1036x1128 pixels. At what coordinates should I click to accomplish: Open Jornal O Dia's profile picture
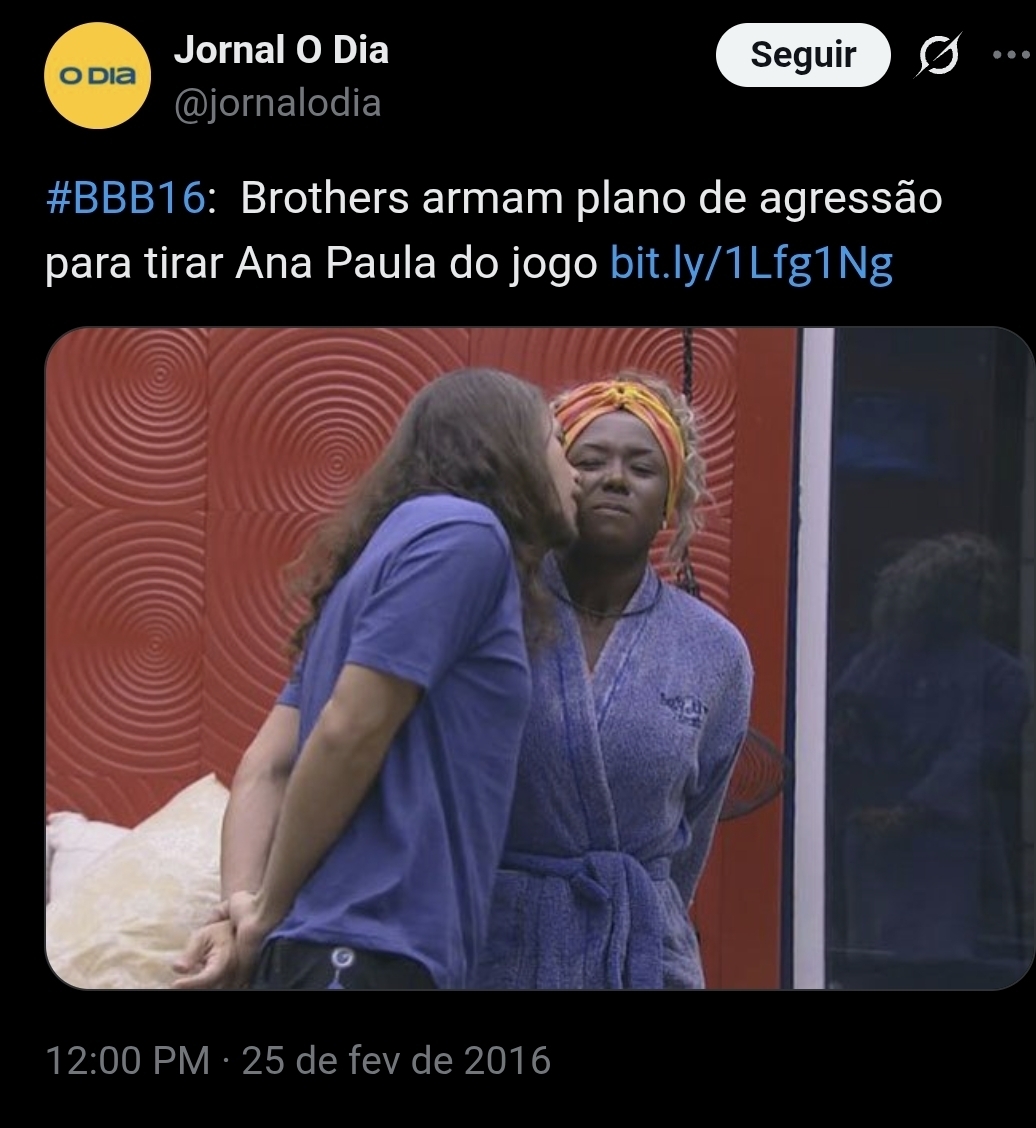[98, 77]
